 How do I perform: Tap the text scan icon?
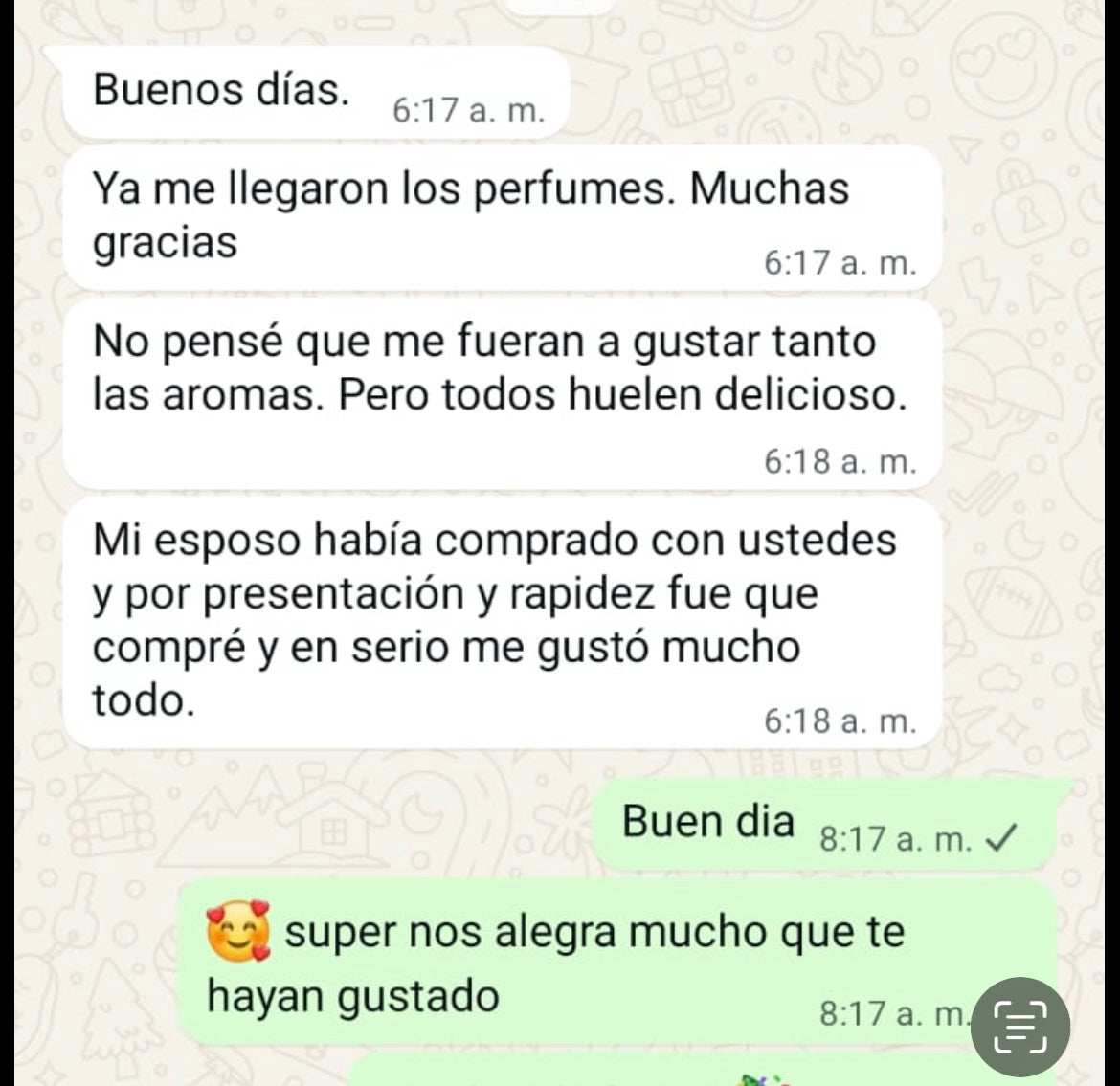1020,1025
